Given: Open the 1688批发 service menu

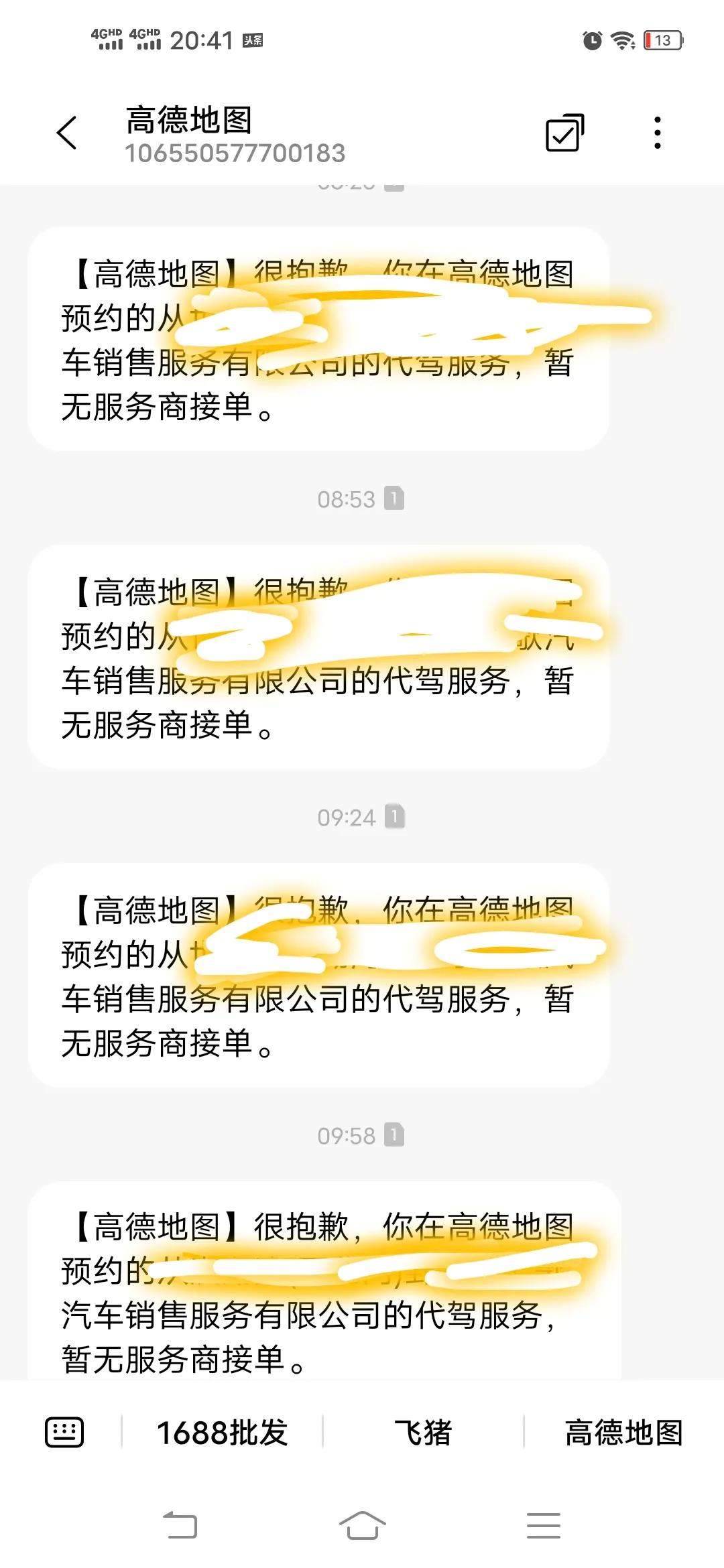Looking at the screenshot, I should 222,1433.
